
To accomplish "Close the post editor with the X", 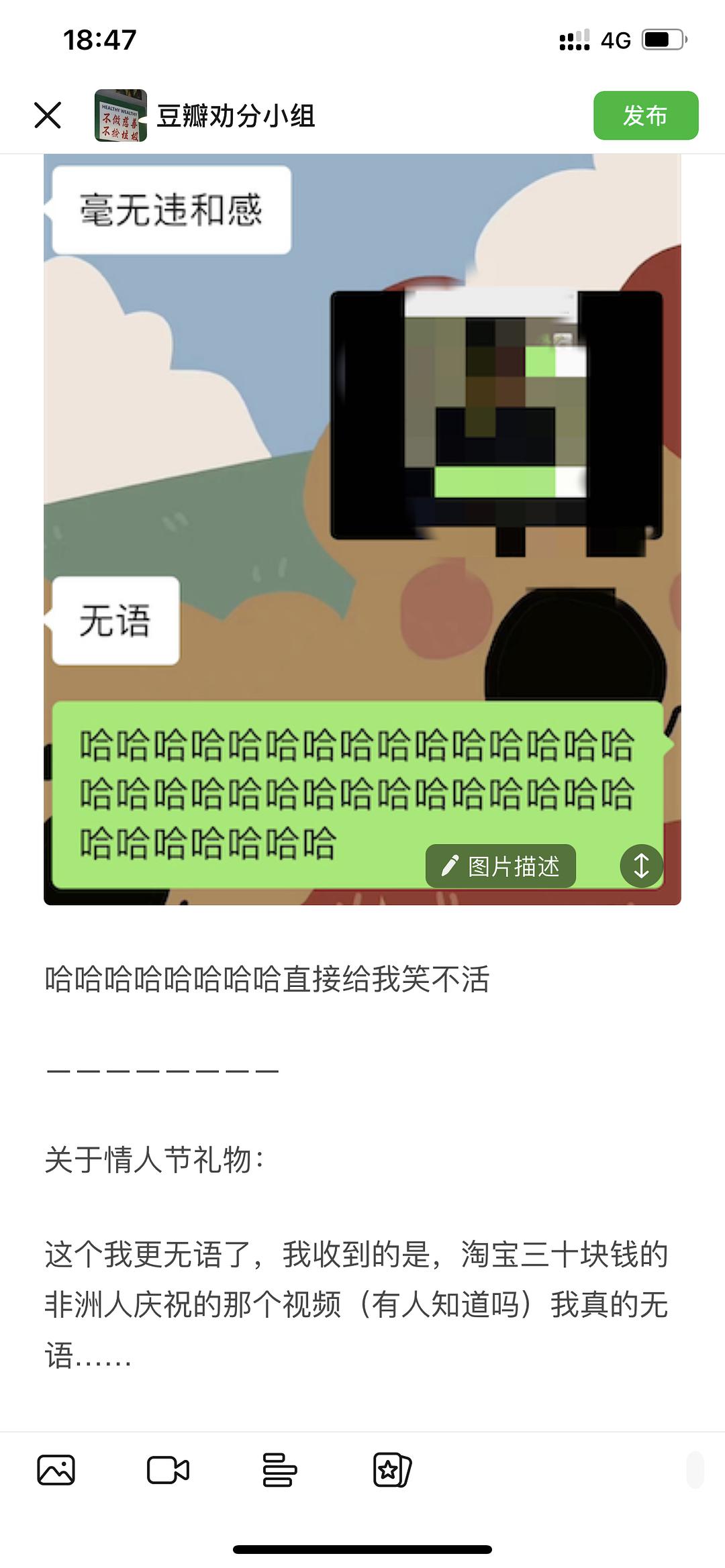I will click(x=48, y=115).
